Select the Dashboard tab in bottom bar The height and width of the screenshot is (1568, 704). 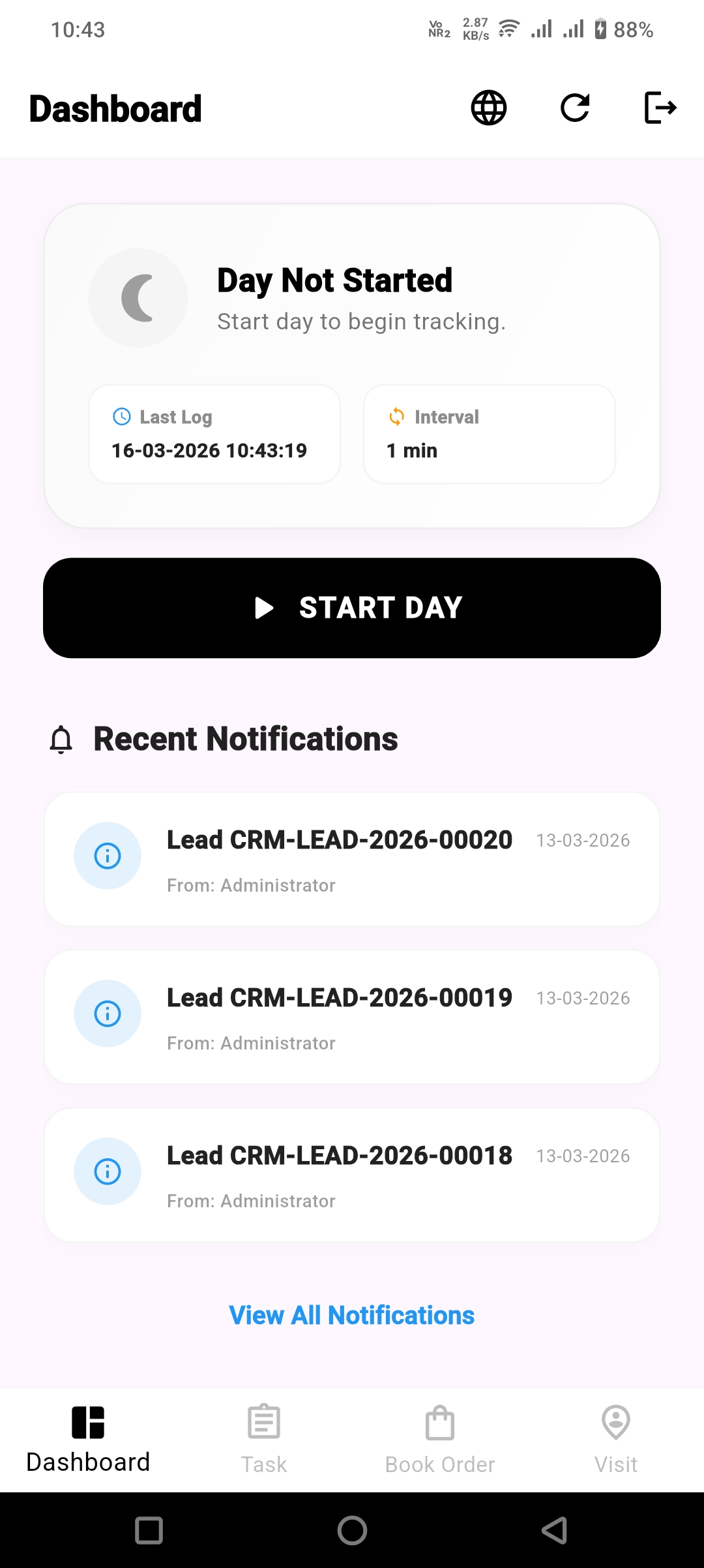tap(89, 1441)
